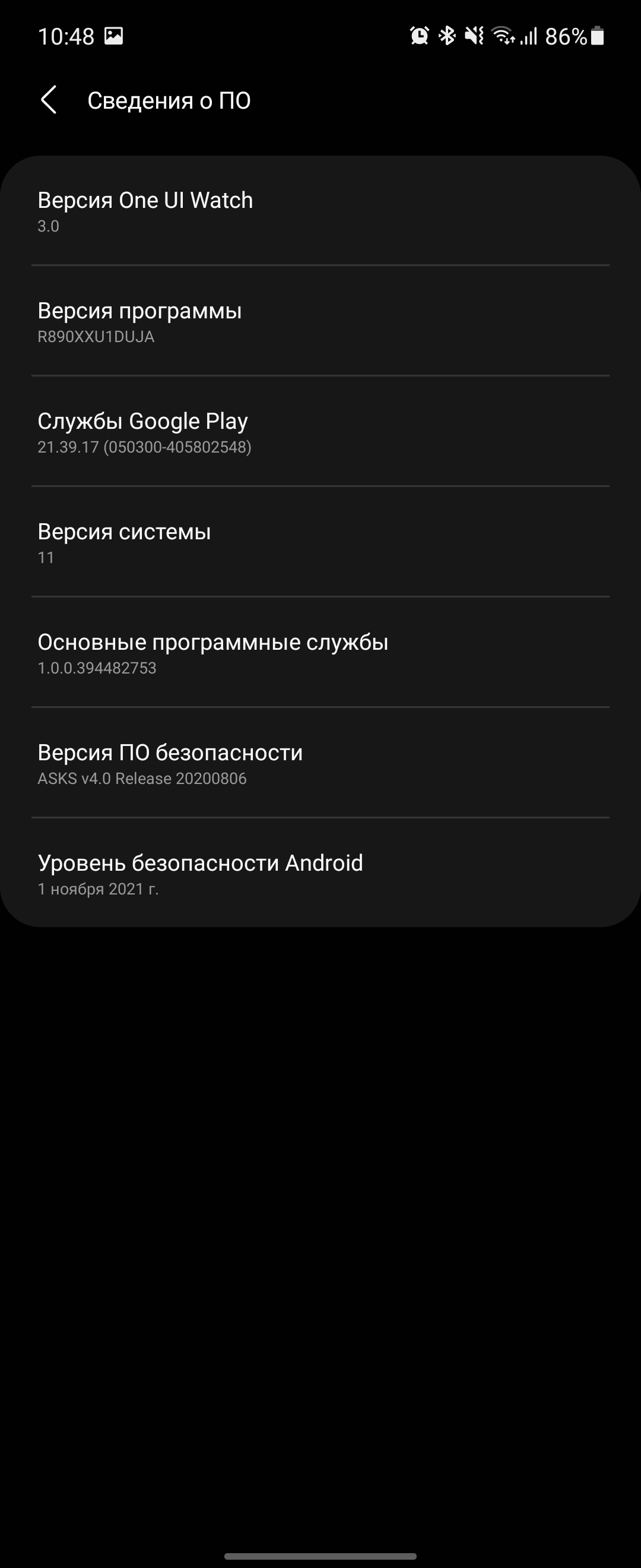Screen dimensions: 641x1568
Task: Select Основные программные службы
Action: click(320, 653)
